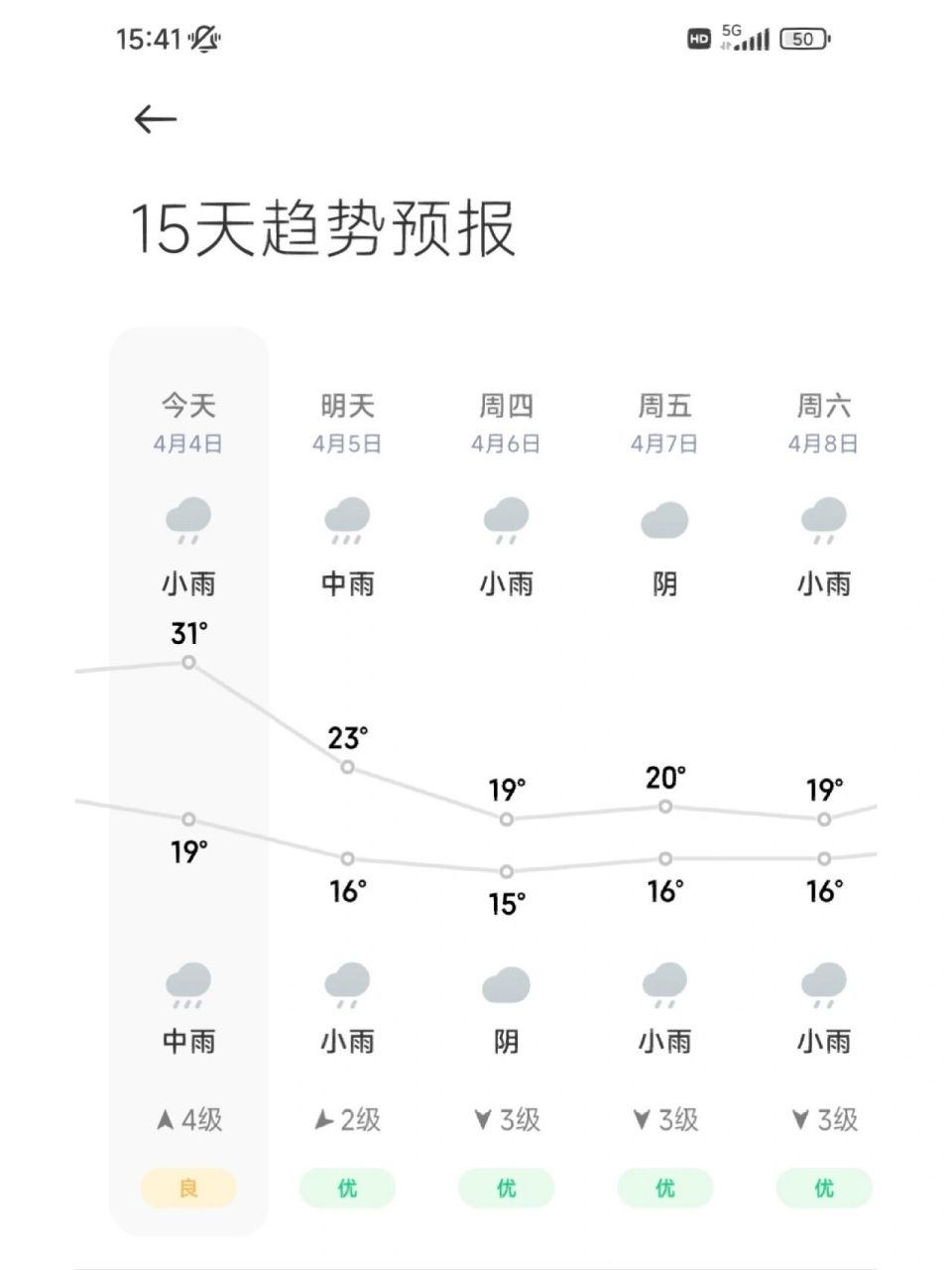Image resolution: width=952 pixels, height=1270 pixels.
Task: Tap the small rain icon under 周六
Action: [x=822, y=519]
